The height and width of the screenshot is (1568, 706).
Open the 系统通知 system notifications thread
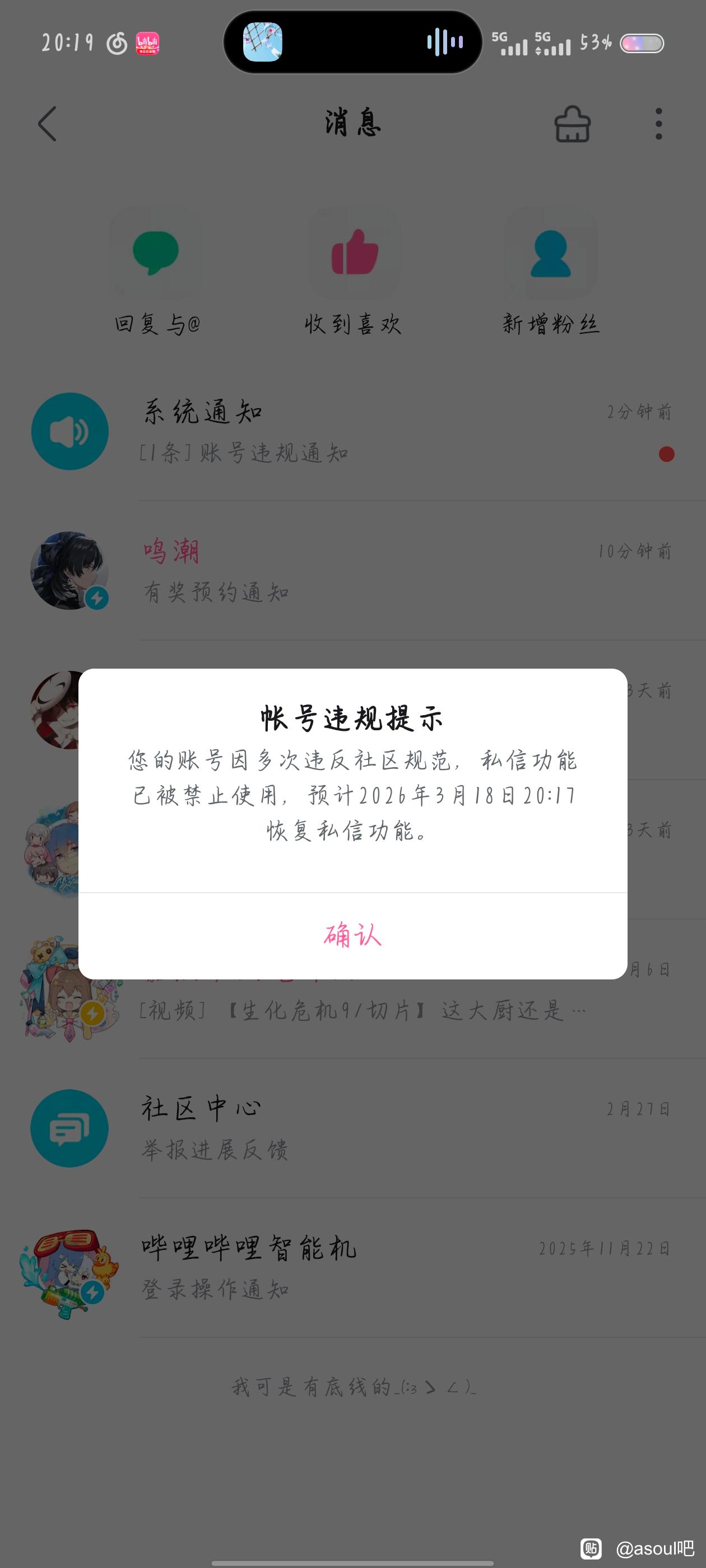click(352, 432)
